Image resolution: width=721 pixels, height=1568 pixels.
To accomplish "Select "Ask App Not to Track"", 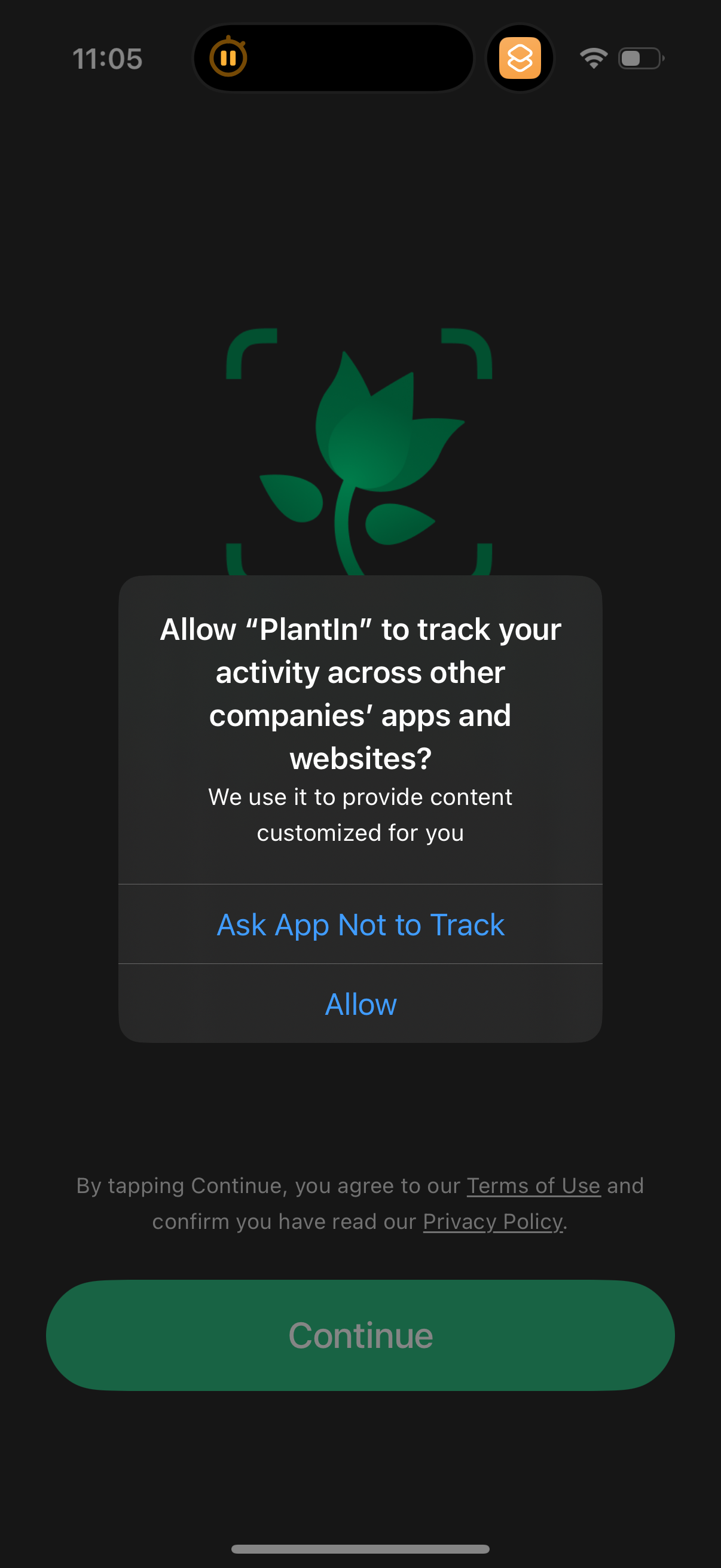I will (x=360, y=925).
